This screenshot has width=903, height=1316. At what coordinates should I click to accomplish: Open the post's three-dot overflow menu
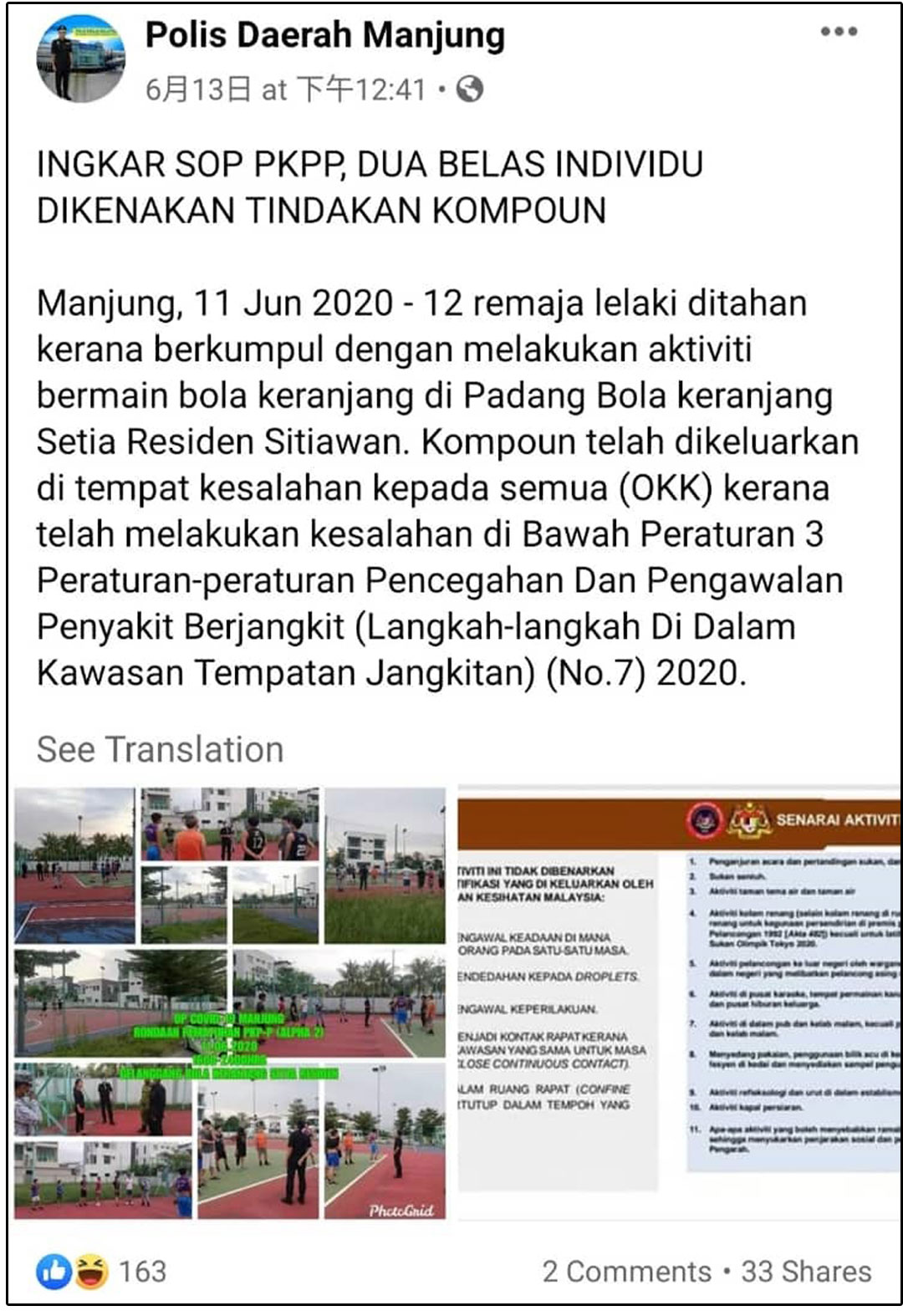click(x=838, y=33)
